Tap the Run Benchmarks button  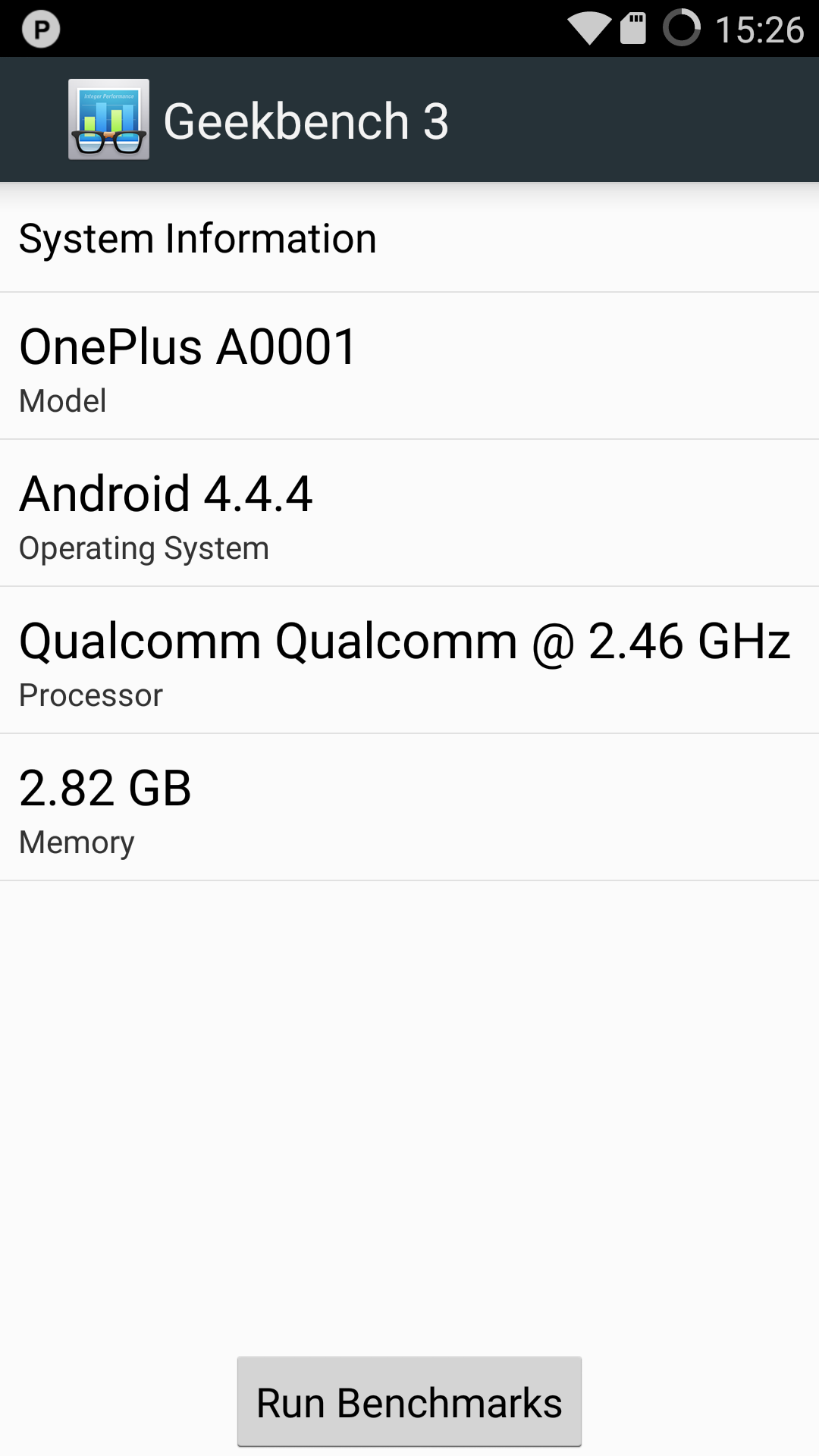409,1401
